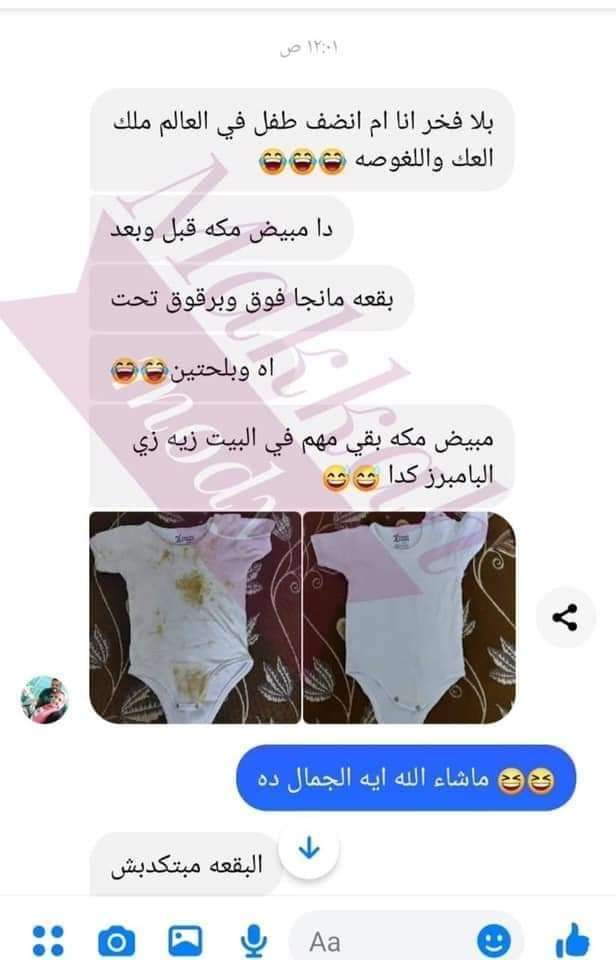Open the stained baby onesie photo

point(195,617)
